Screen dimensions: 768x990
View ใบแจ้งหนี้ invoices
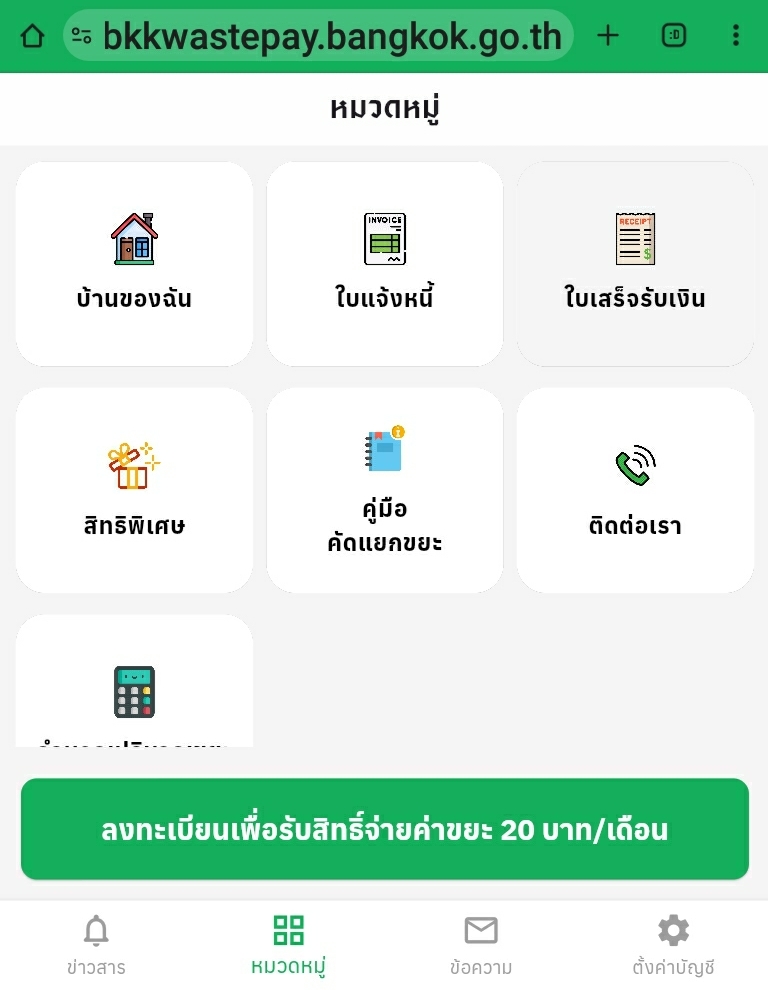pyautogui.click(x=384, y=264)
